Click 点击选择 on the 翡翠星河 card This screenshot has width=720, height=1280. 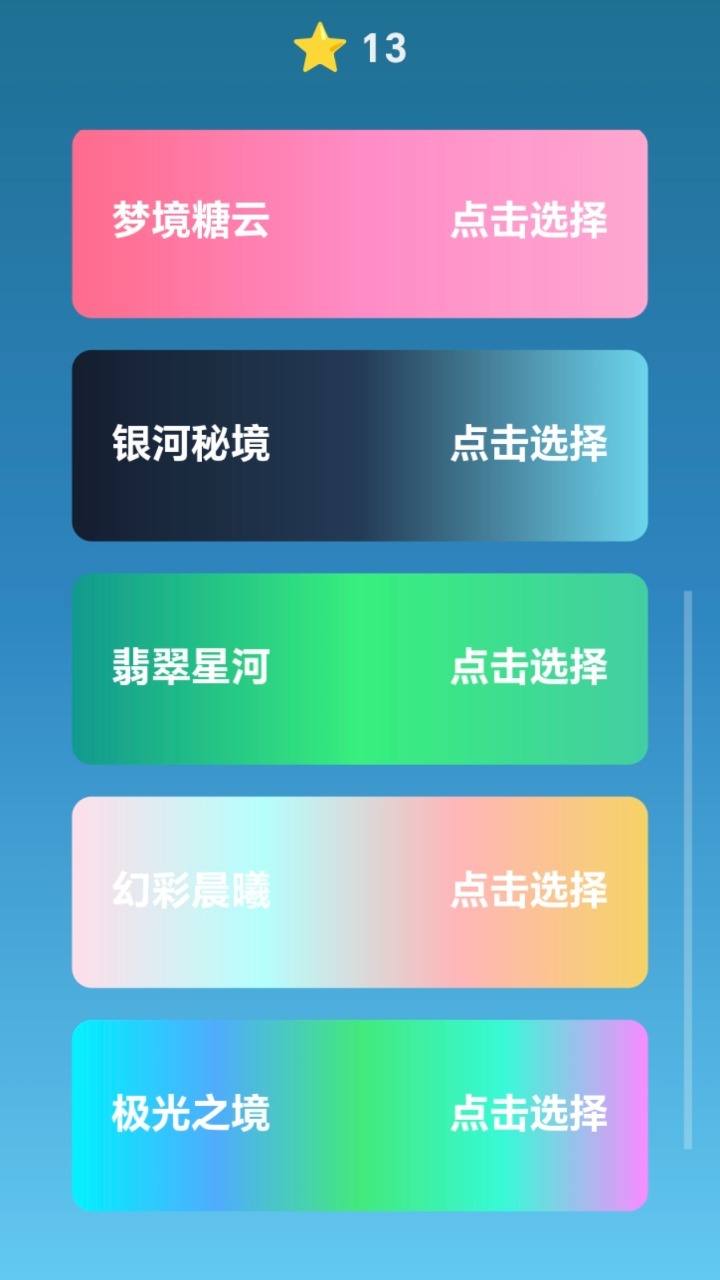pos(530,671)
